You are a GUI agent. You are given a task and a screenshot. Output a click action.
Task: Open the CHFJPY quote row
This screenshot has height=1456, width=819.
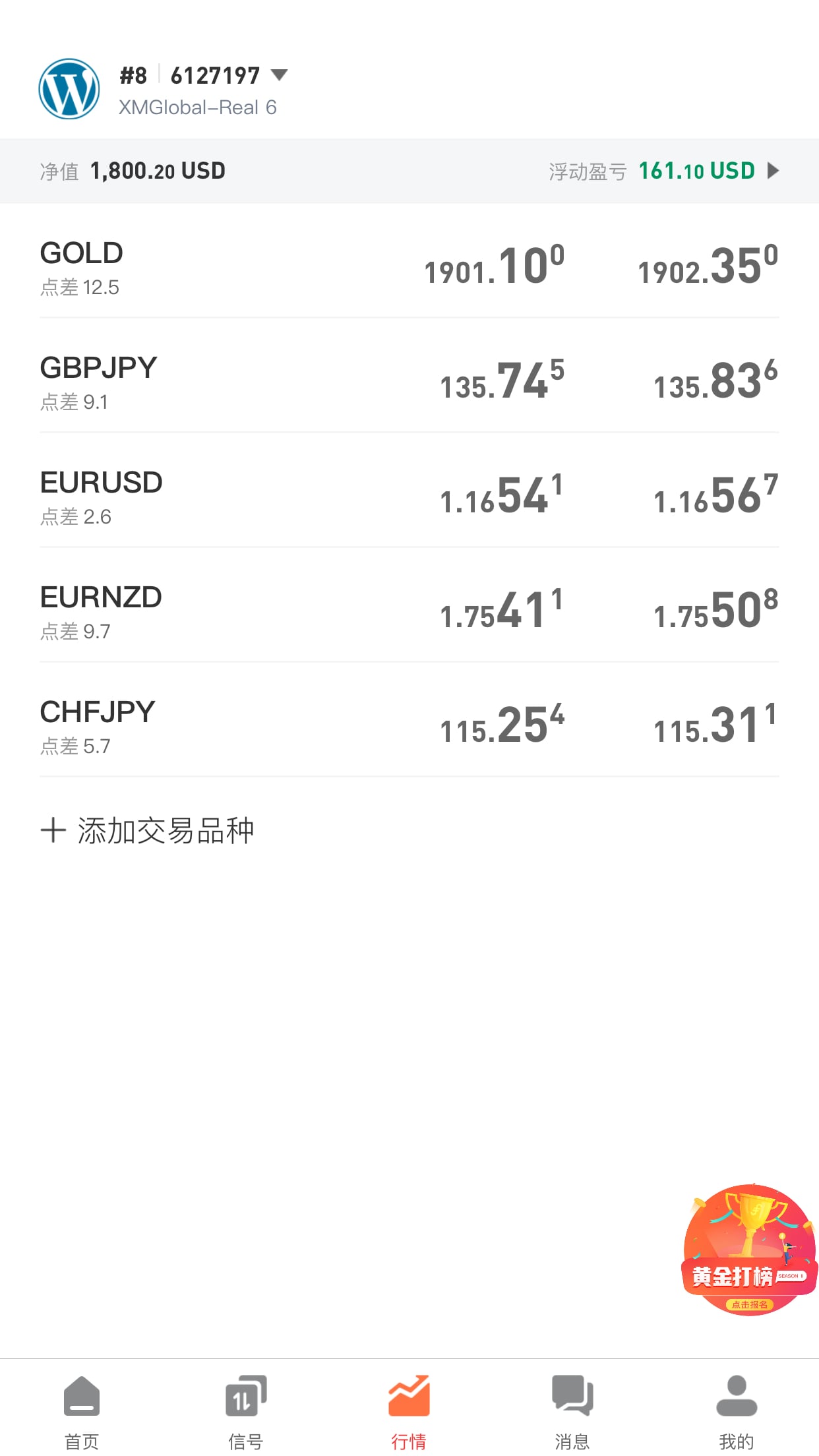(409, 720)
